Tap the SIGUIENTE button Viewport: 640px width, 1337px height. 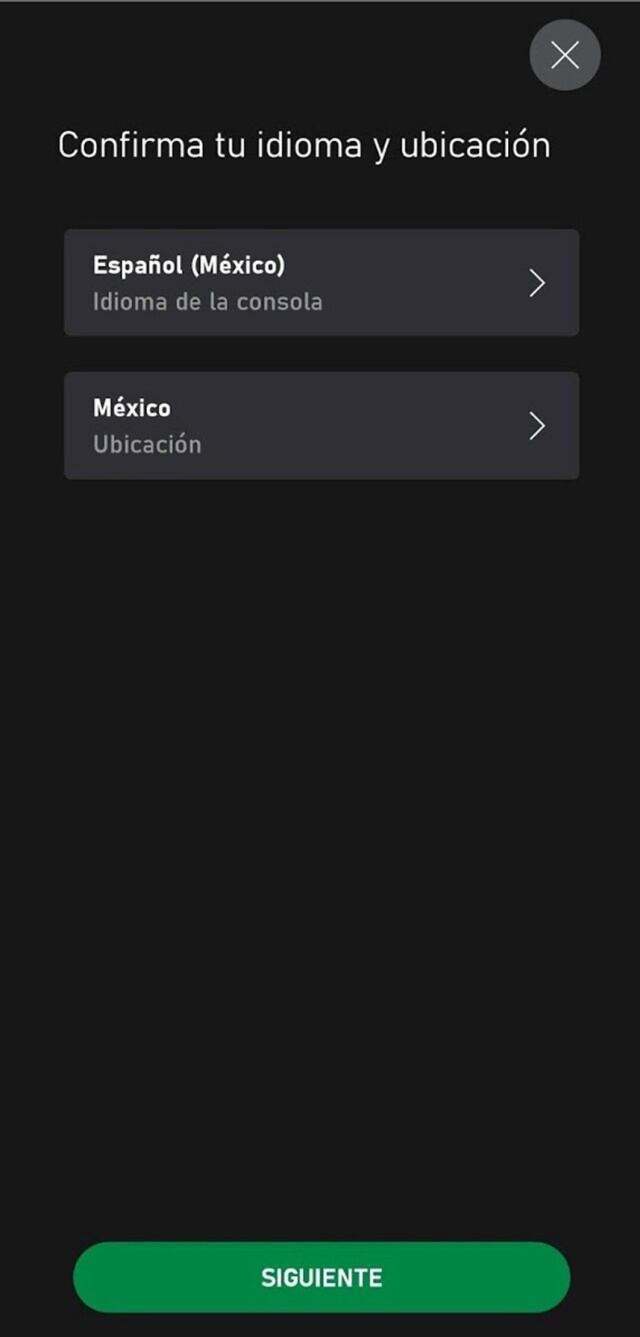(x=321, y=1277)
